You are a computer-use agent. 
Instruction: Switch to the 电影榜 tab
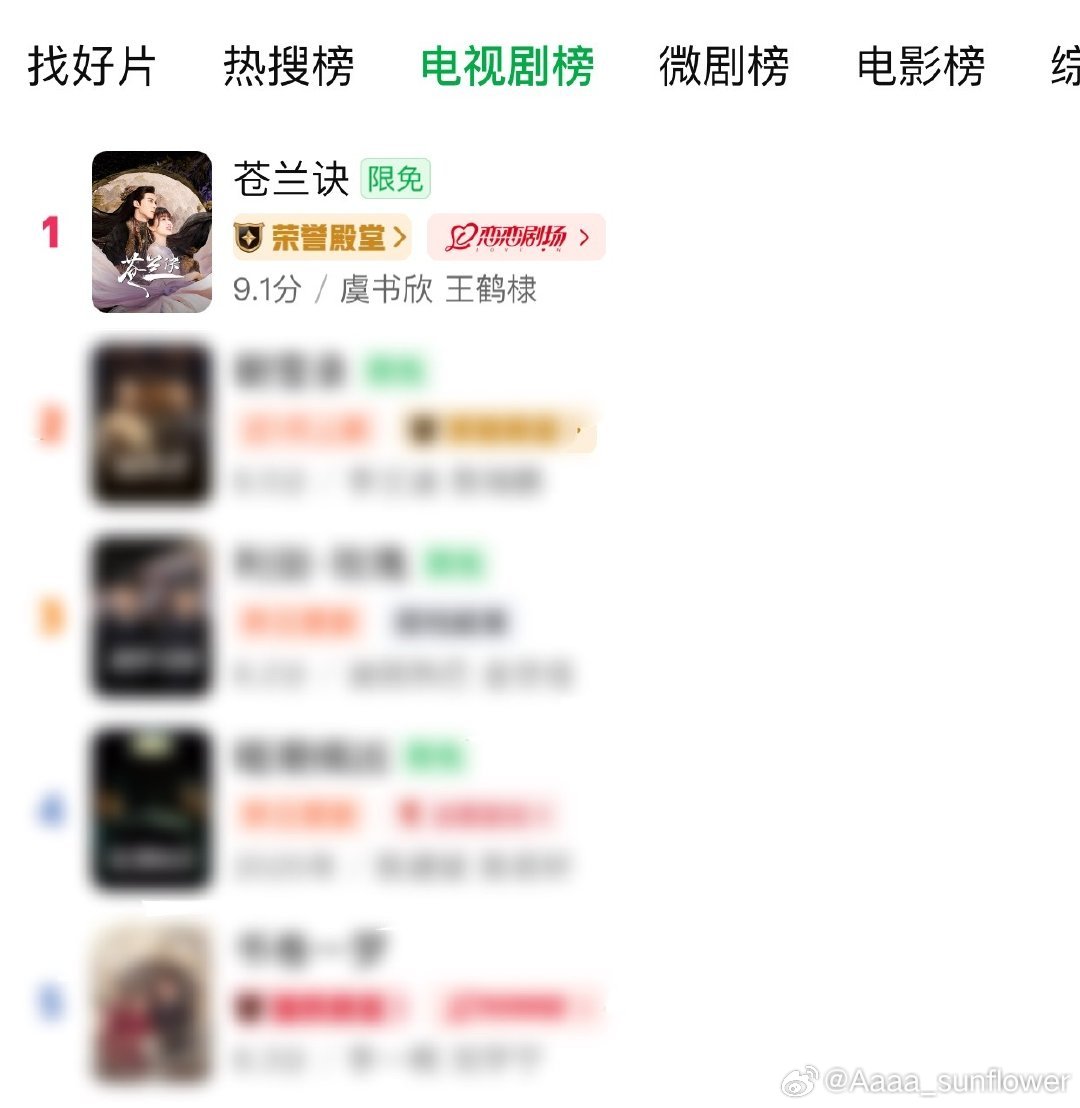920,67
